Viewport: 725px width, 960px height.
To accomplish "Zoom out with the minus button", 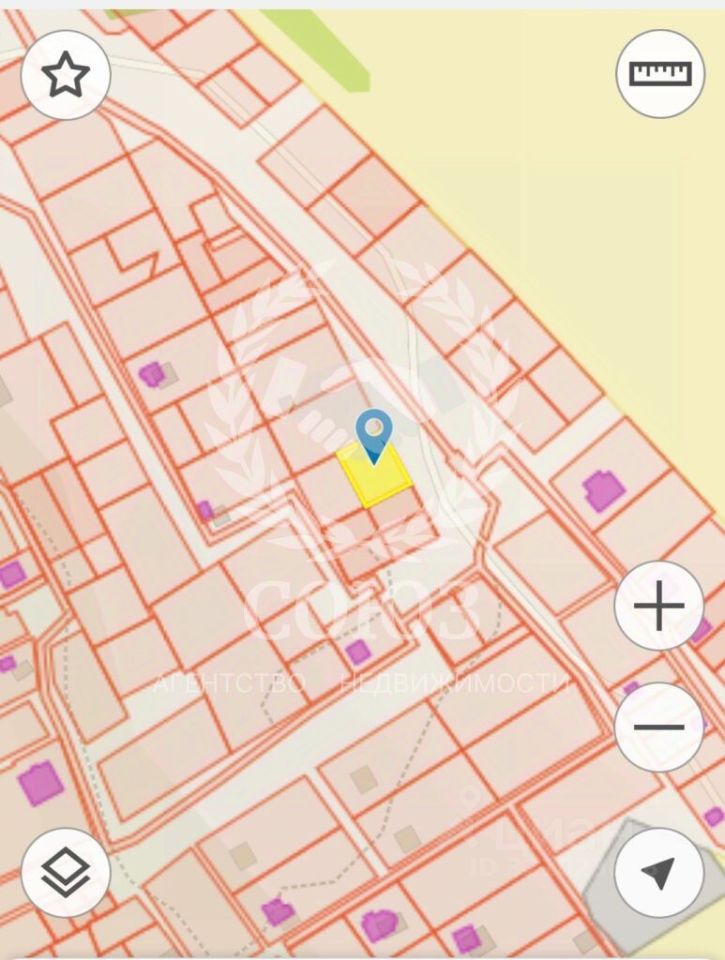I will click(x=659, y=727).
